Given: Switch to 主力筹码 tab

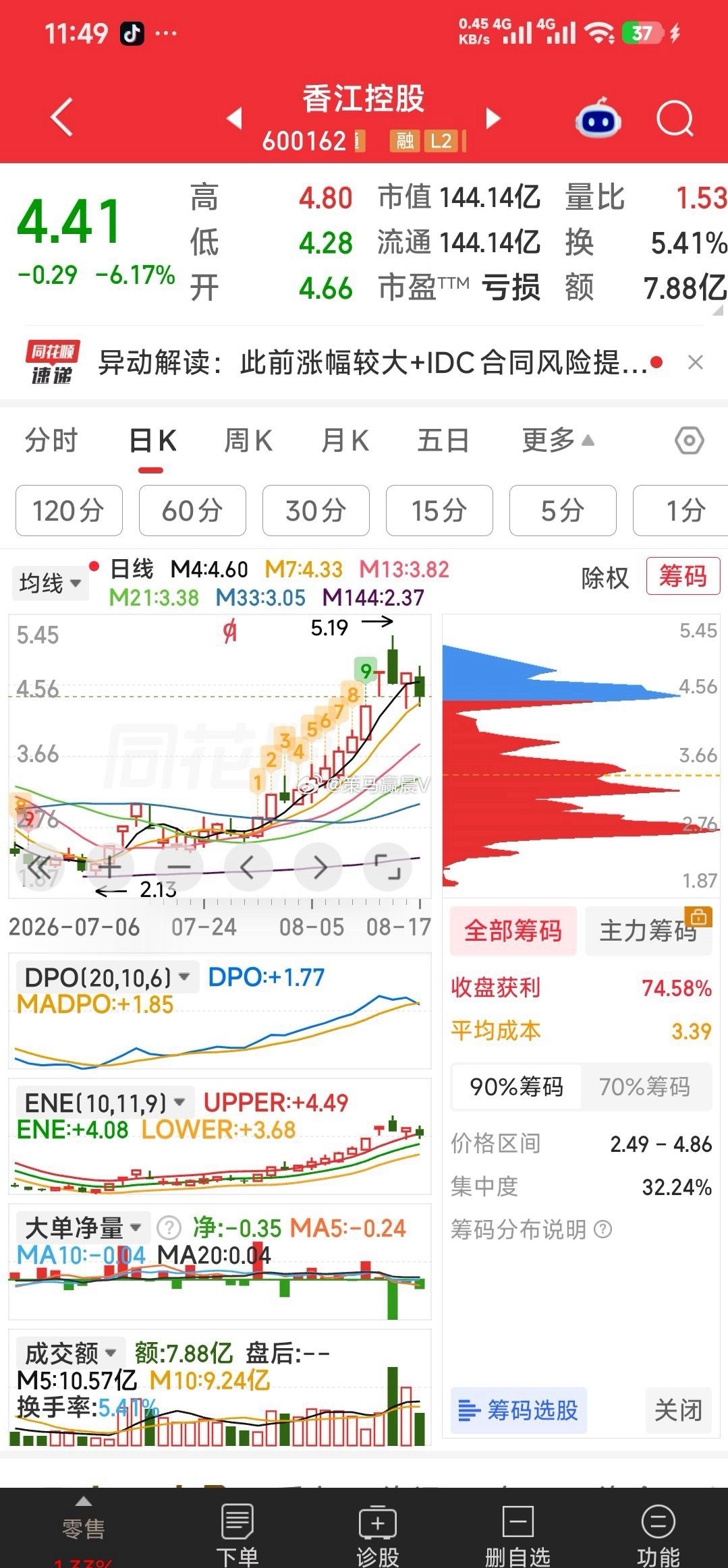Looking at the screenshot, I should [x=648, y=931].
